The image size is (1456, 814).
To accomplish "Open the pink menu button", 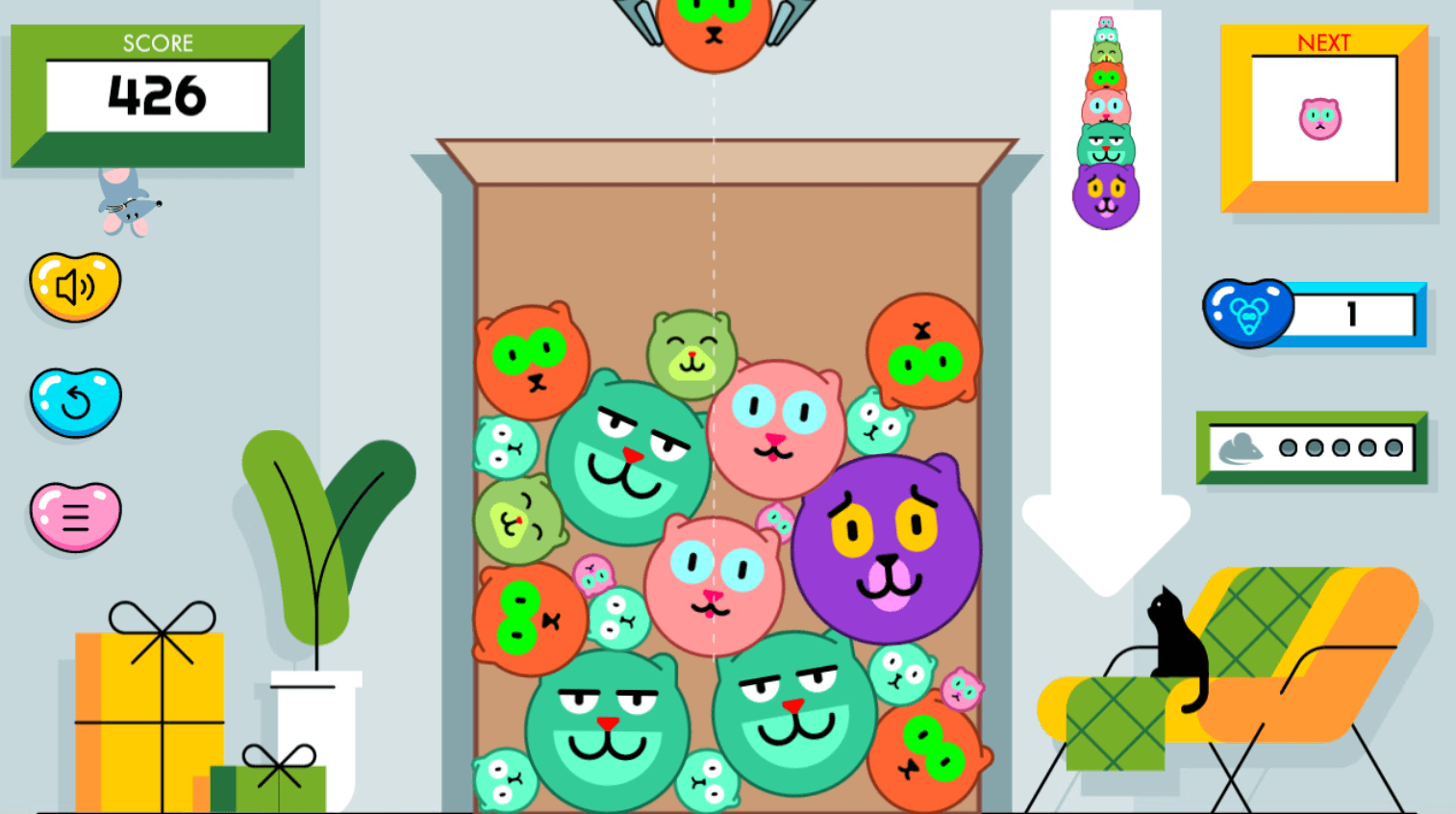I will (75, 517).
